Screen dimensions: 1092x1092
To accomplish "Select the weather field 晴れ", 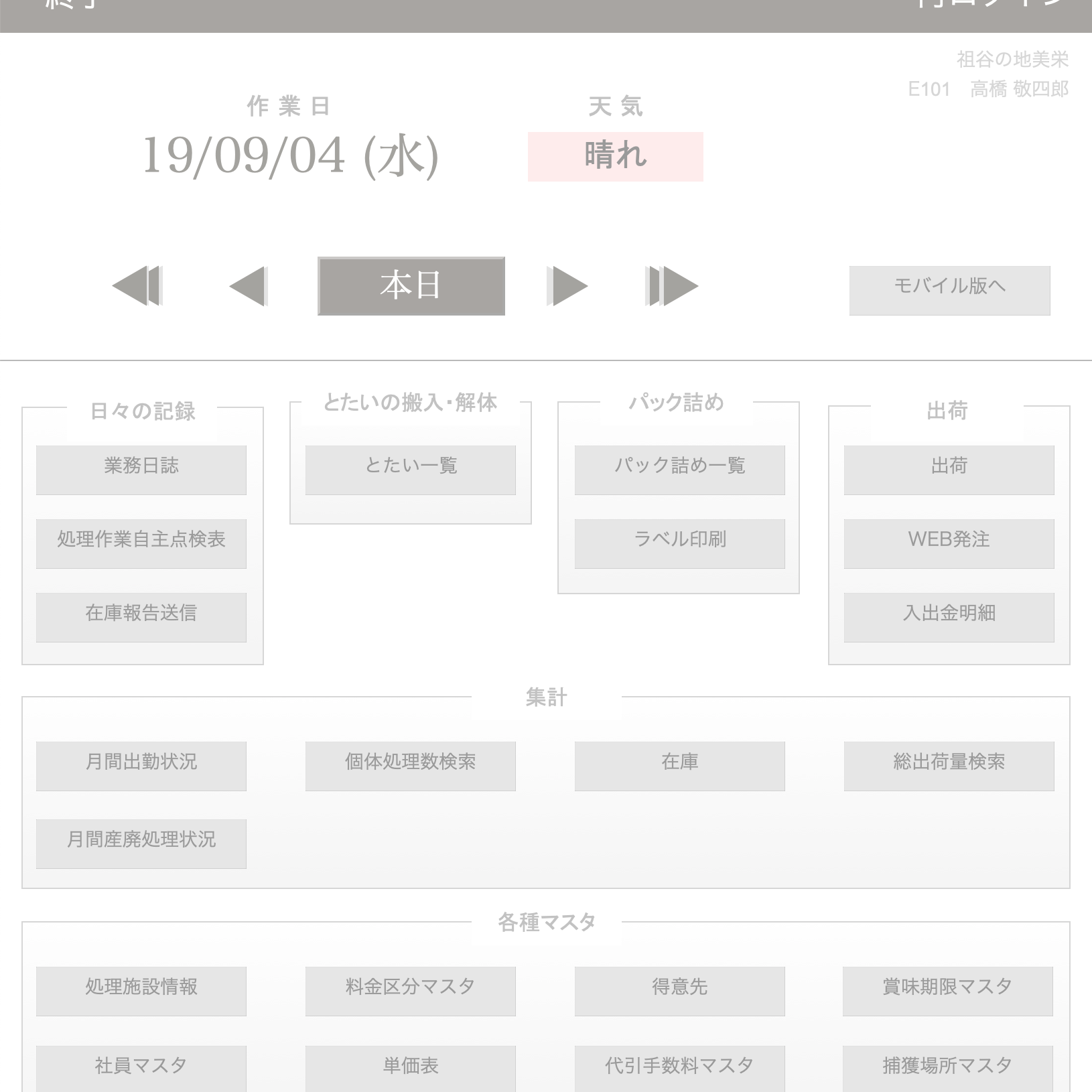I will pyautogui.click(x=615, y=157).
